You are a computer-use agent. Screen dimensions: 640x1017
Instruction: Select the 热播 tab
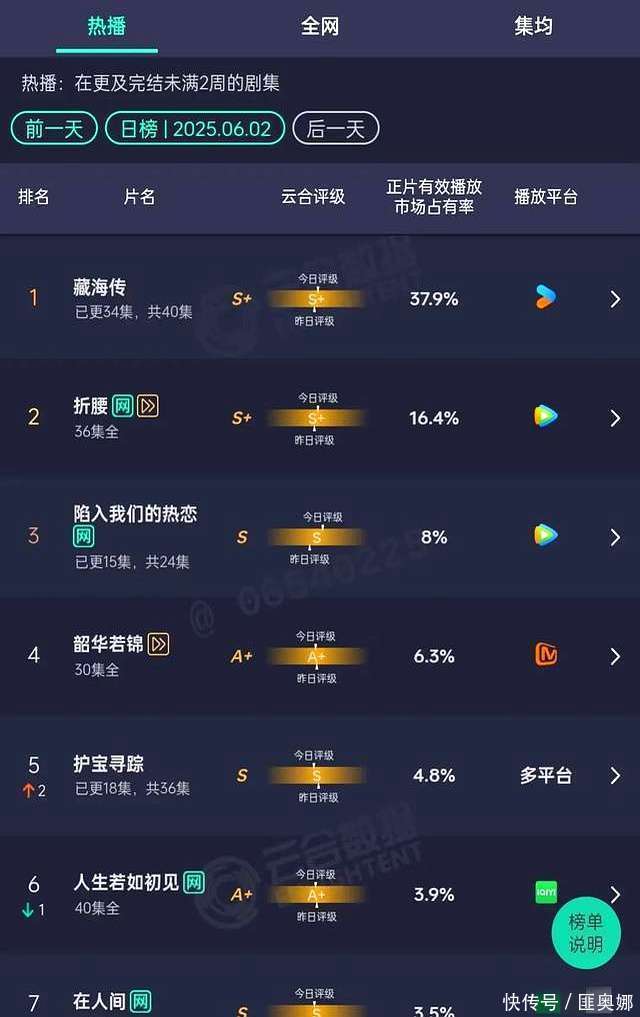point(106,26)
